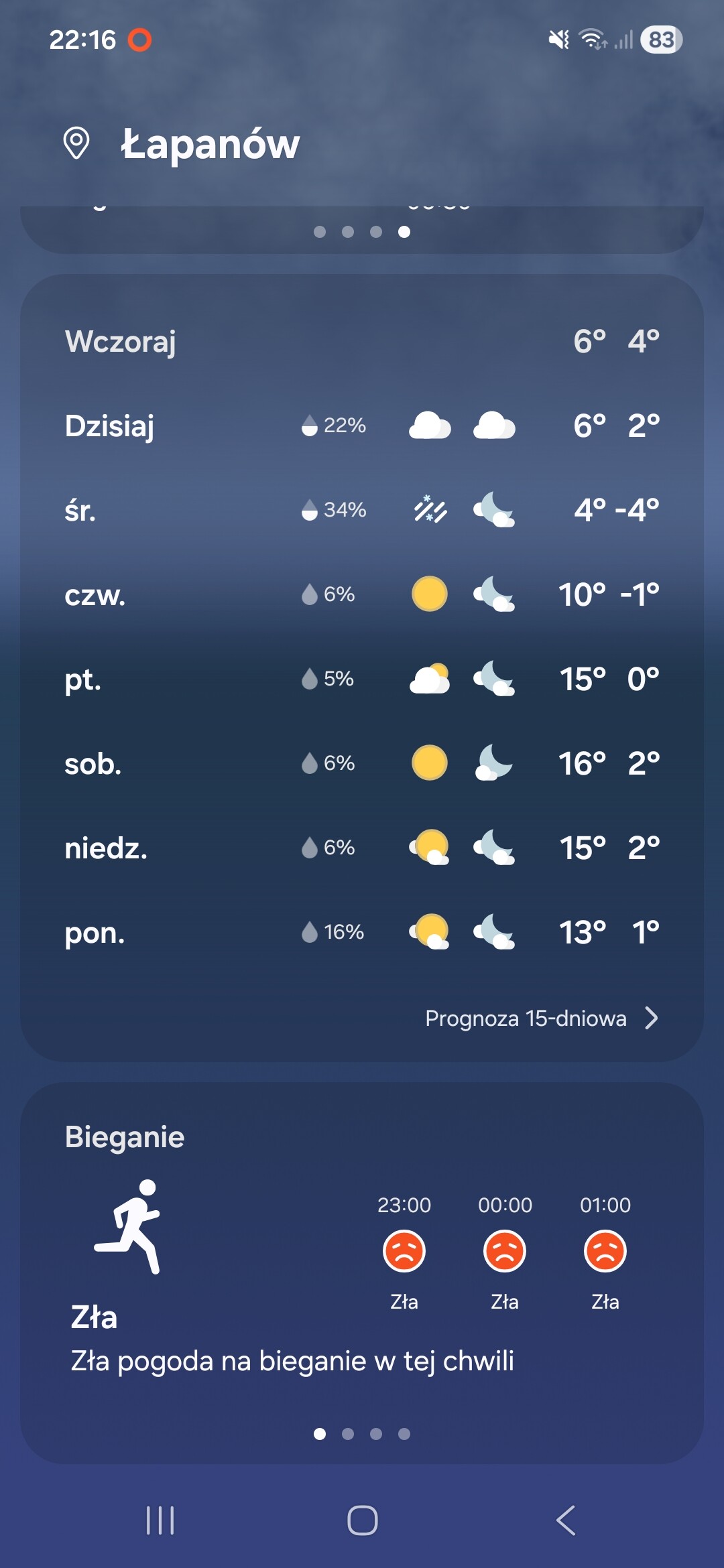Image resolution: width=724 pixels, height=1568 pixels.
Task: Open the Dzisiaj forecast row
Action: (x=362, y=426)
